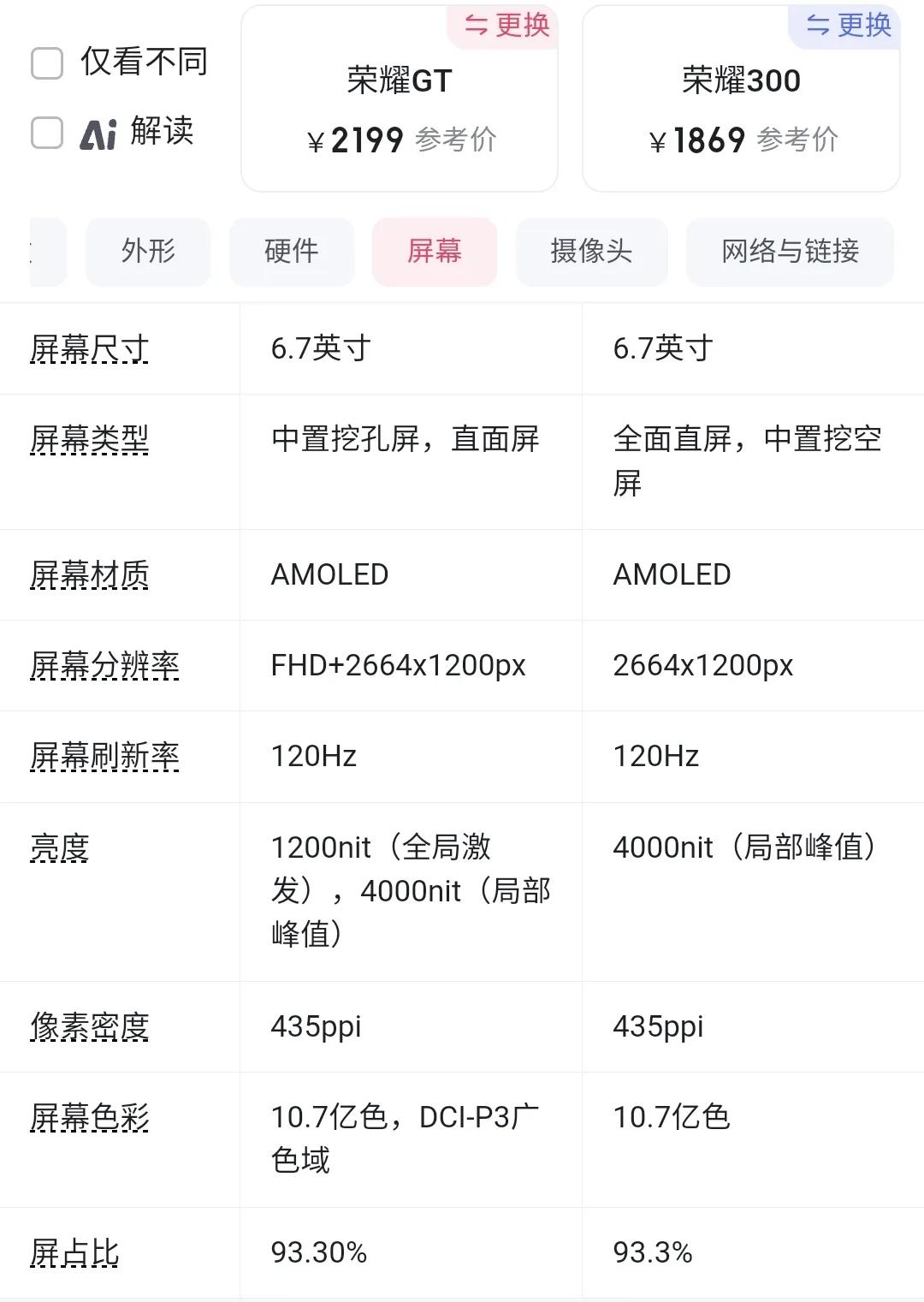The image size is (924, 1302).
Task: Open the 亮度 term explanation
Action: (x=59, y=847)
